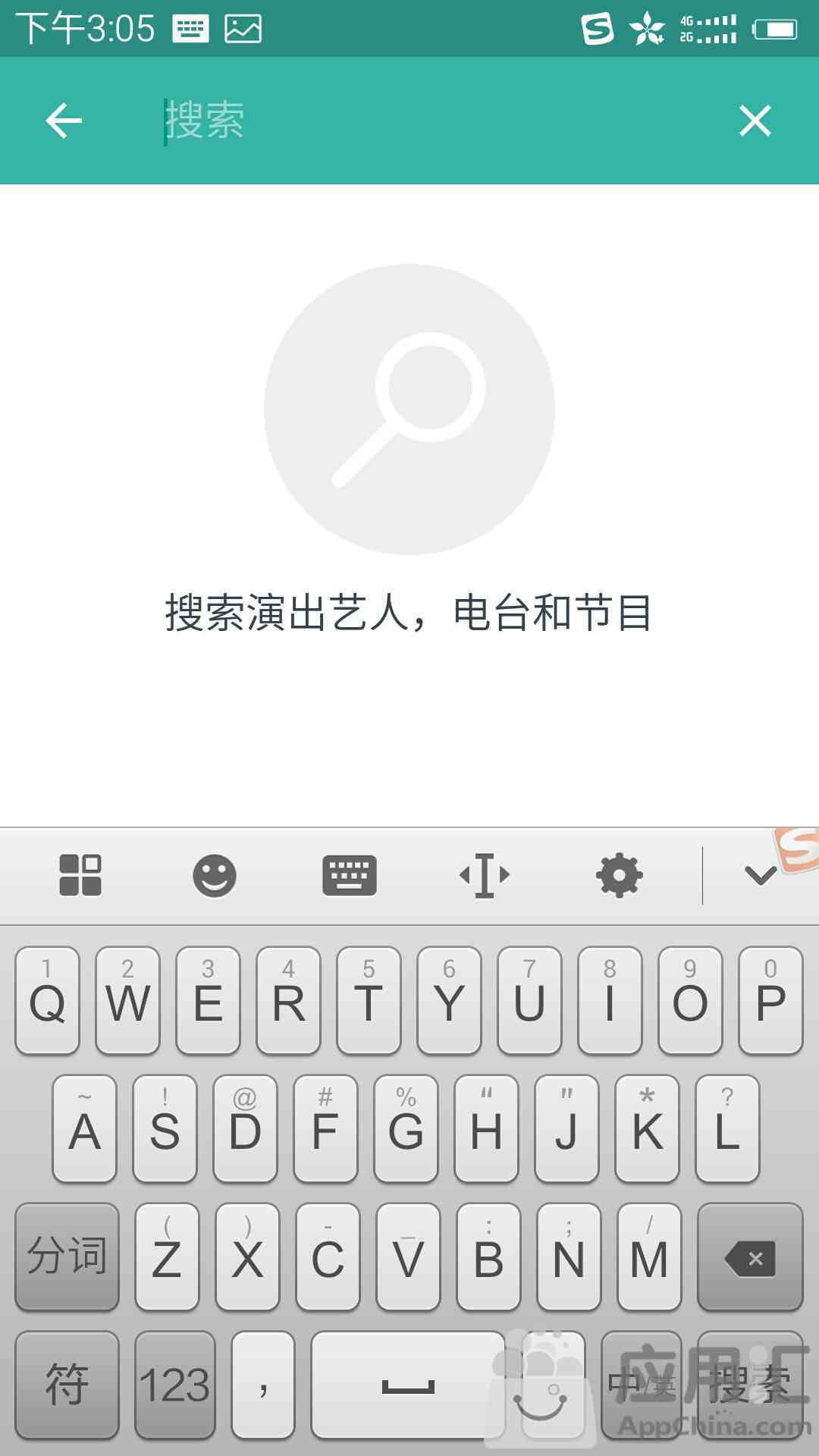Clear the search with the X icon
This screenshot has width=819, height=1456.
(x=755, y=121)
